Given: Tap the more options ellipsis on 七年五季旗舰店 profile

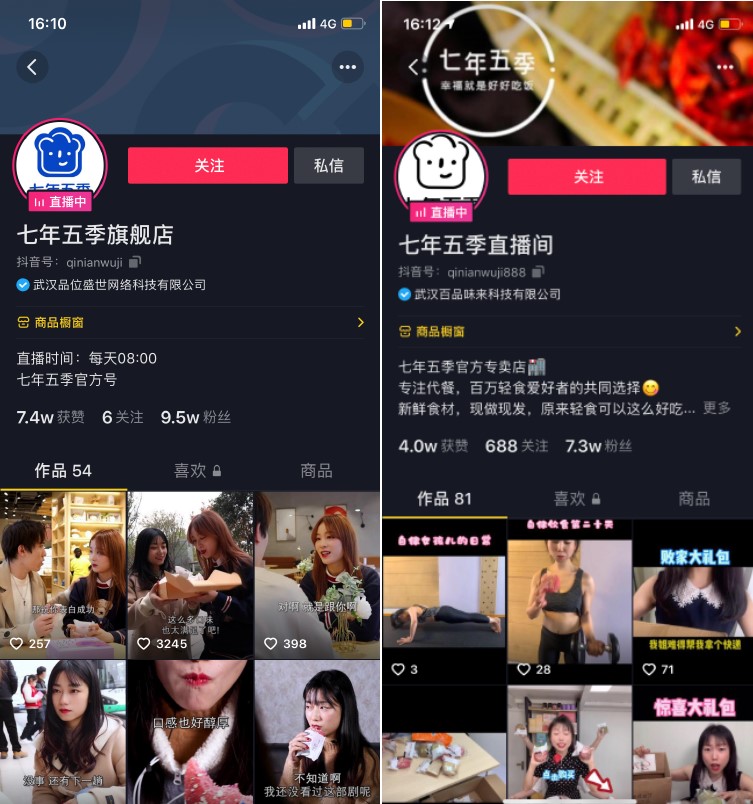Looking at the screenshot, I should (x=348, y=68).
